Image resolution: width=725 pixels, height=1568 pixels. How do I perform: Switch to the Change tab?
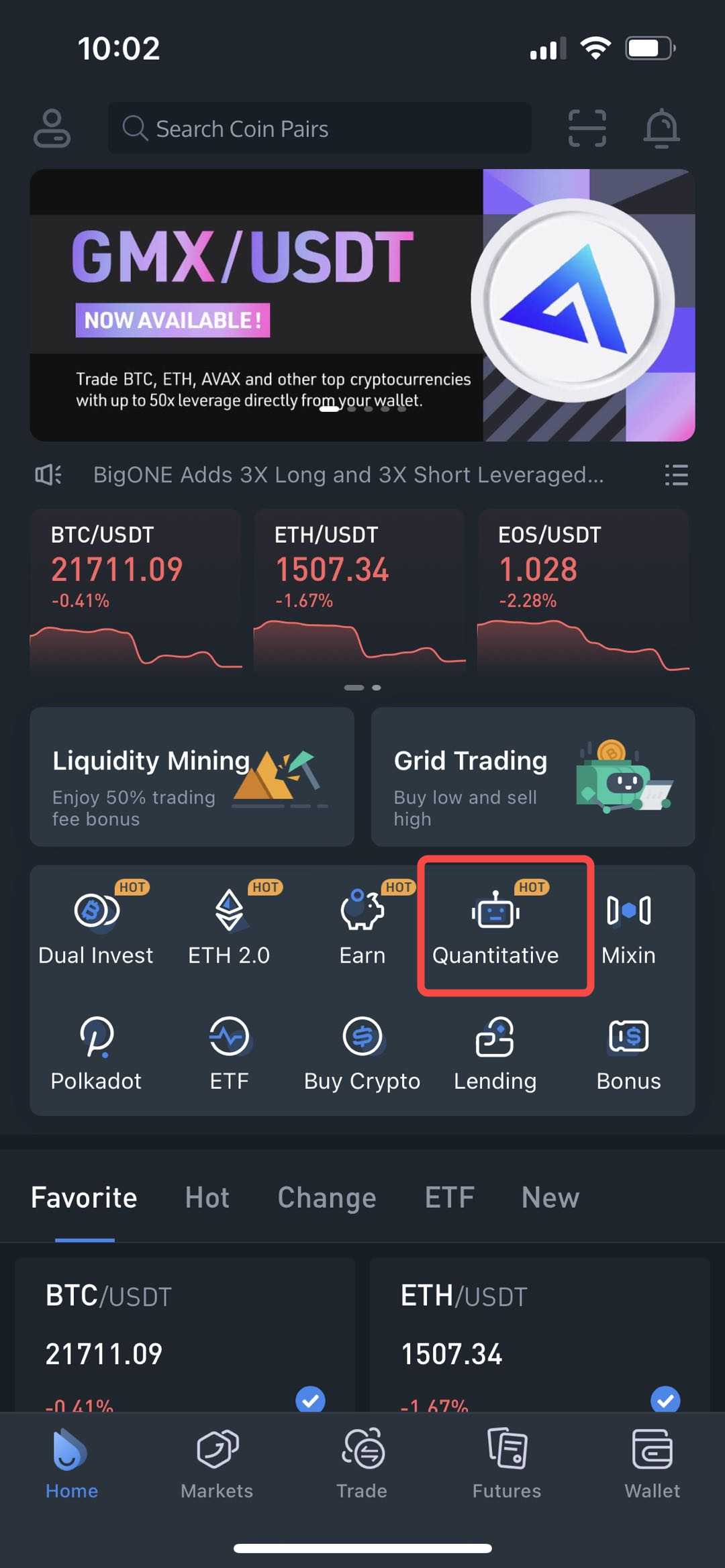click(327, 1198)
